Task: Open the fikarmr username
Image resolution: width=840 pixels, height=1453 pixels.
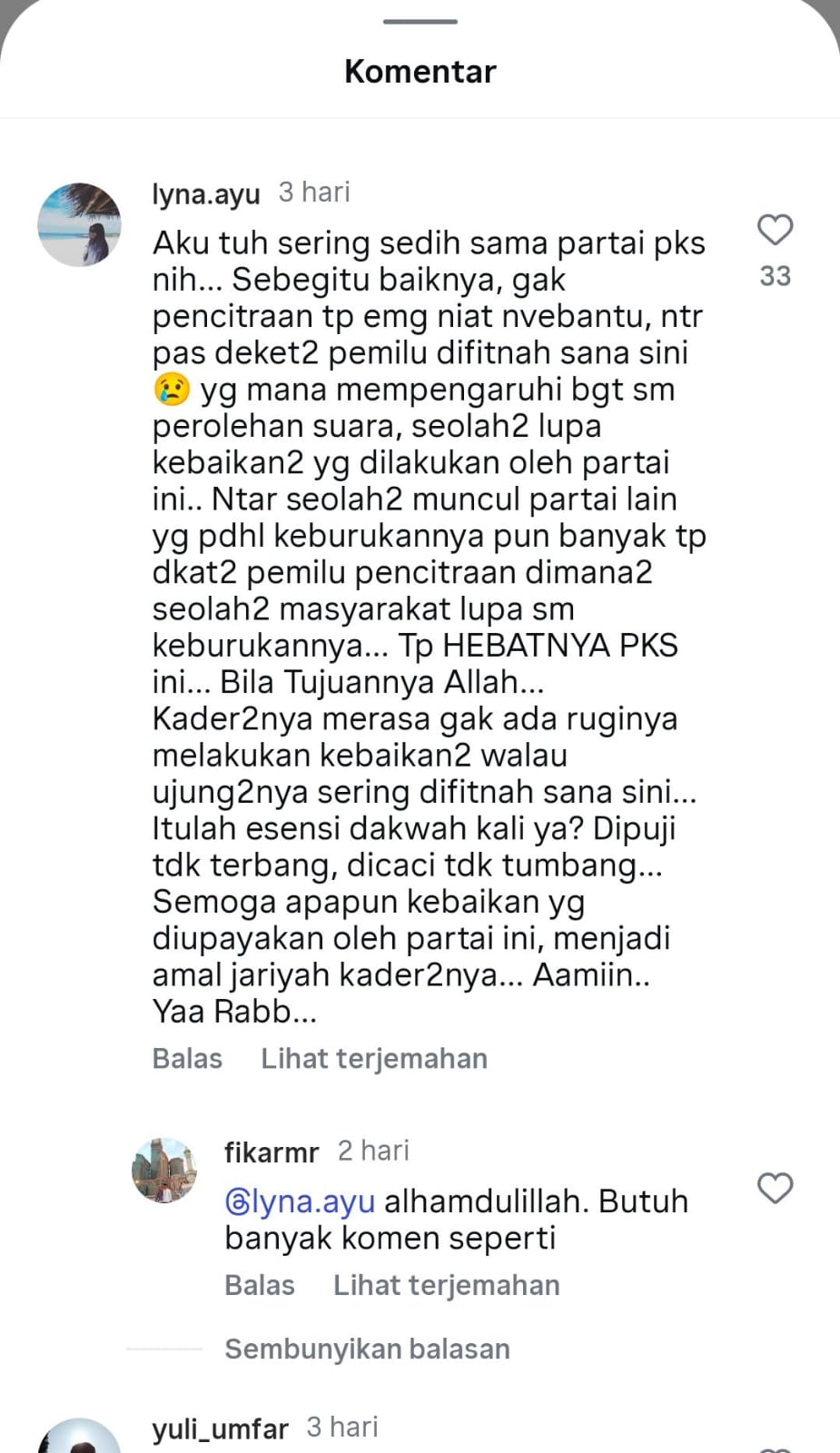Action: point(272,1152)
